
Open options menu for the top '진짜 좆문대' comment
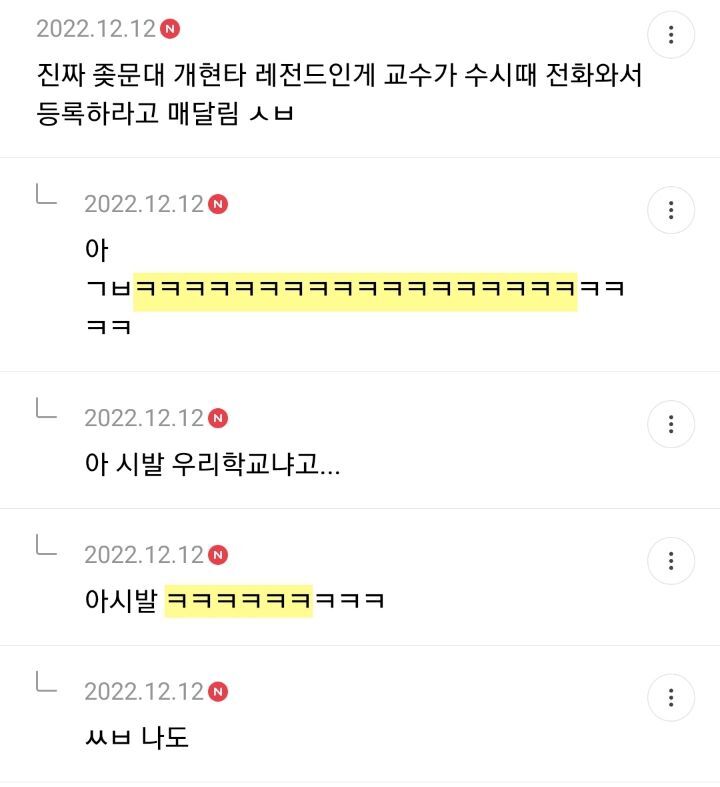pyautogui.click(x=671, y=35)
